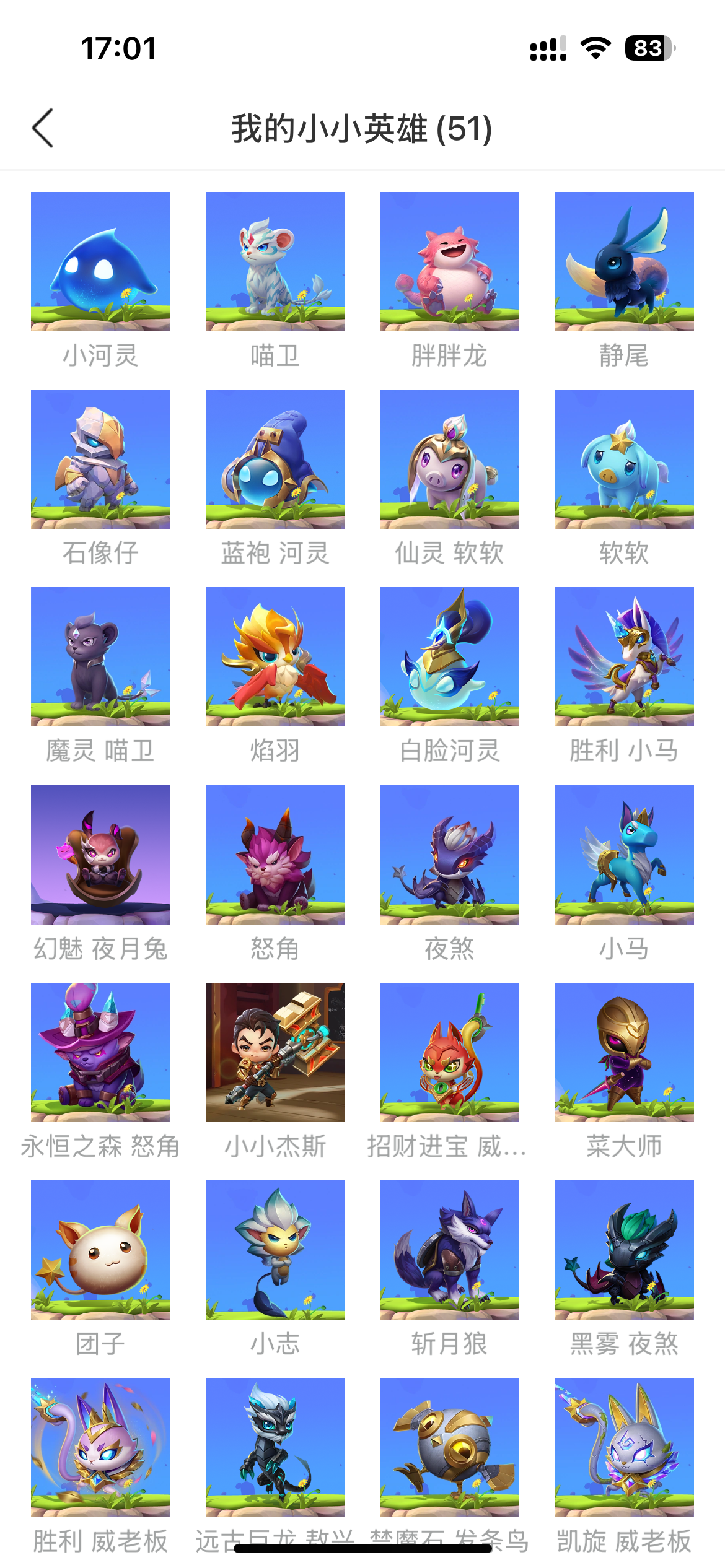This screenshot has height=1568, width=725.
Task: Open 胖胖龙 hero details
Action: 449,261
